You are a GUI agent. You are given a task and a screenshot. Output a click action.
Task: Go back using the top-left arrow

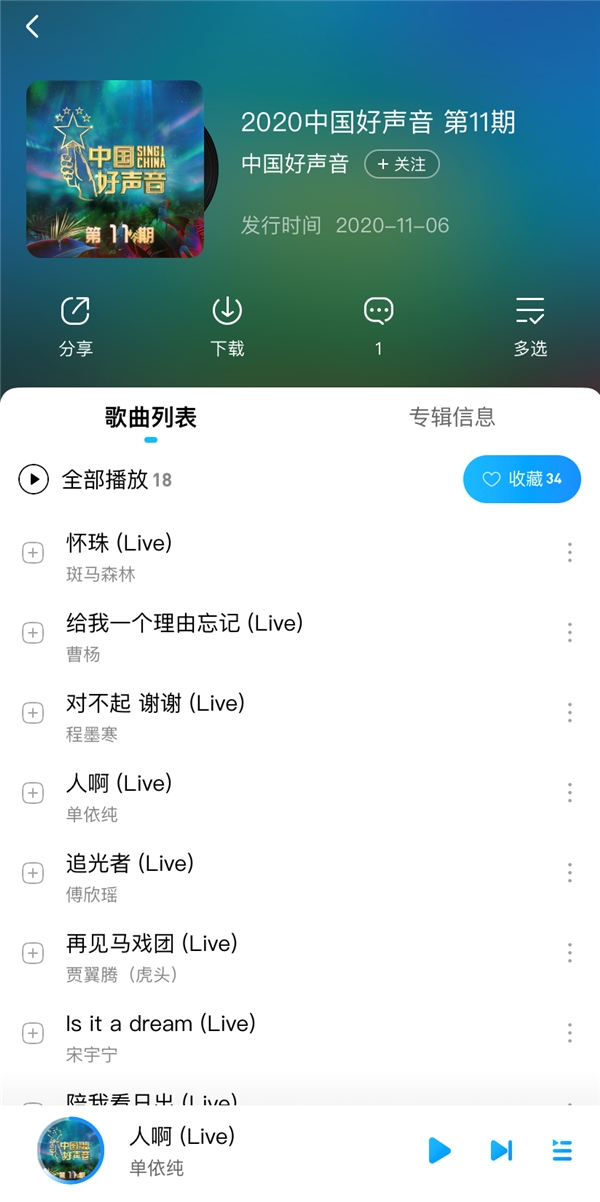coord(33,27)
